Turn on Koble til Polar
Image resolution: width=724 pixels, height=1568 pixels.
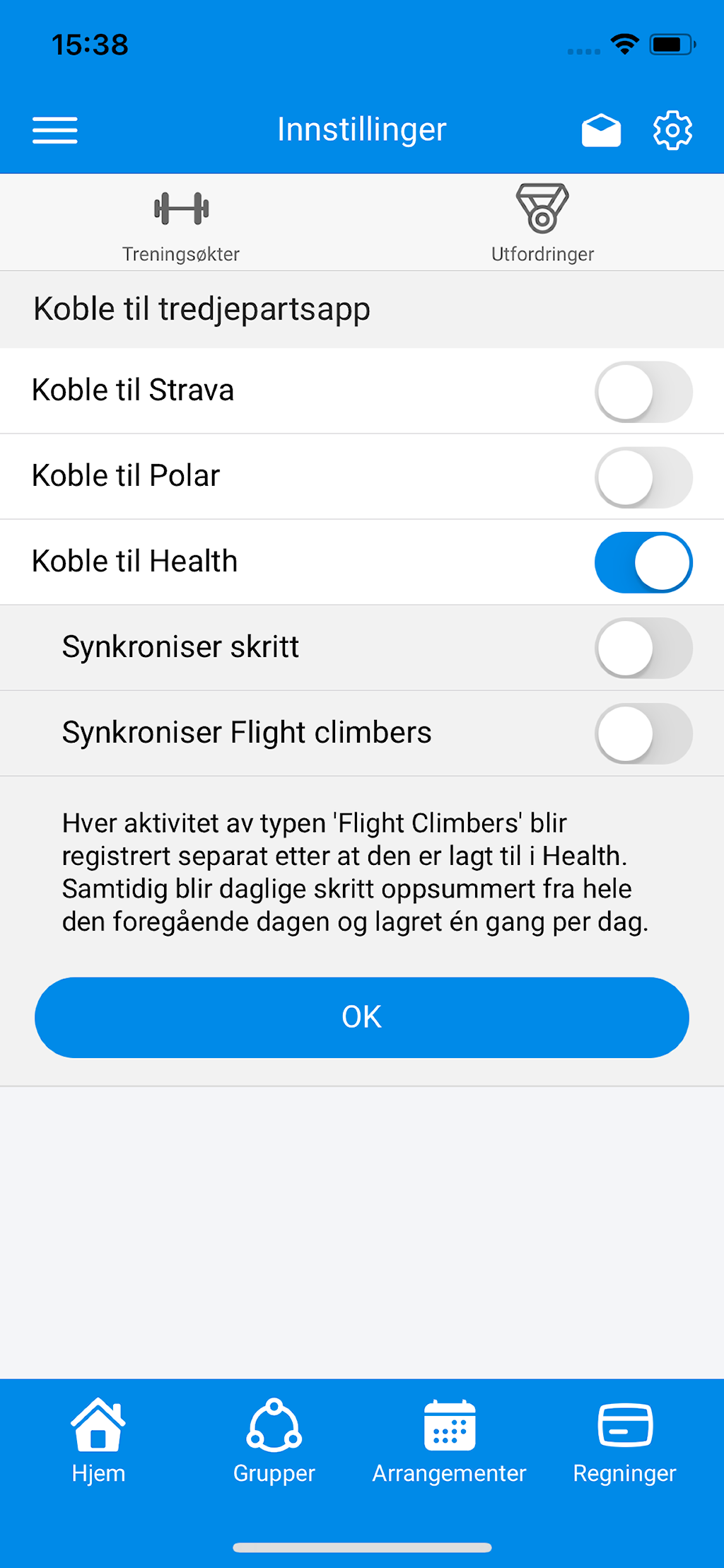tap(643, 477)
